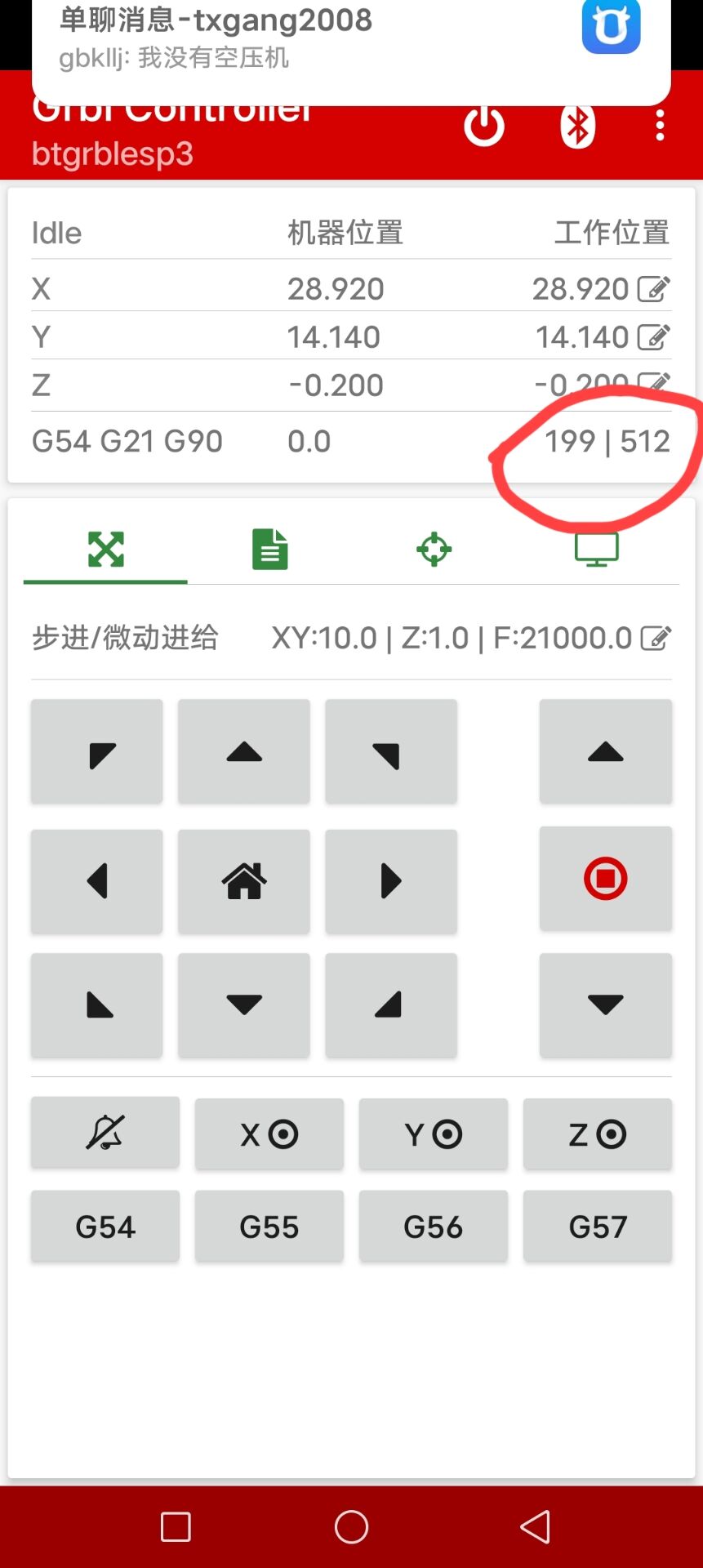Edit jog step and feed settings

(x=656, y=638)
